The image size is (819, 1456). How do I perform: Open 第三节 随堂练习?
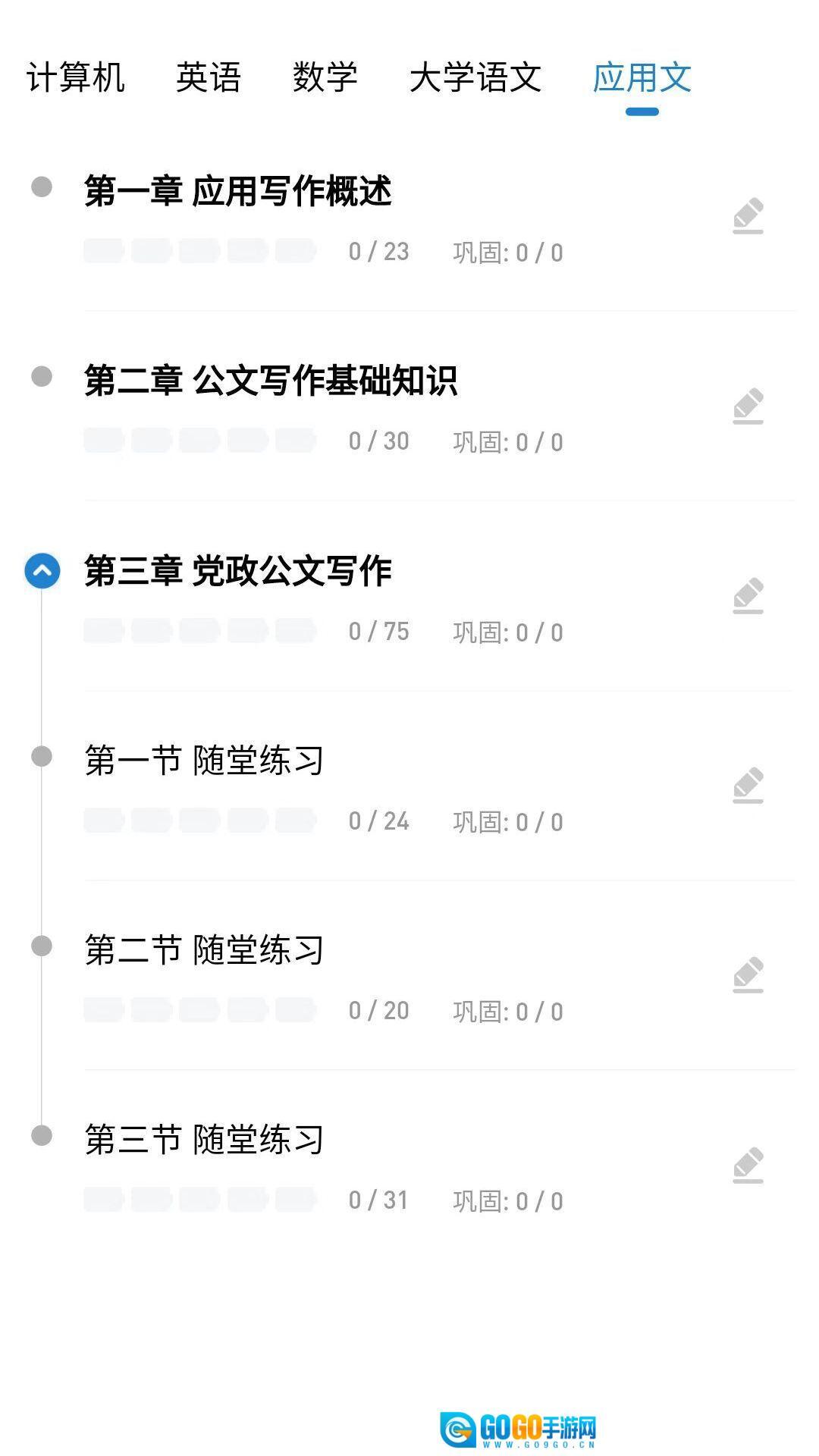[x=205, y=1139]
